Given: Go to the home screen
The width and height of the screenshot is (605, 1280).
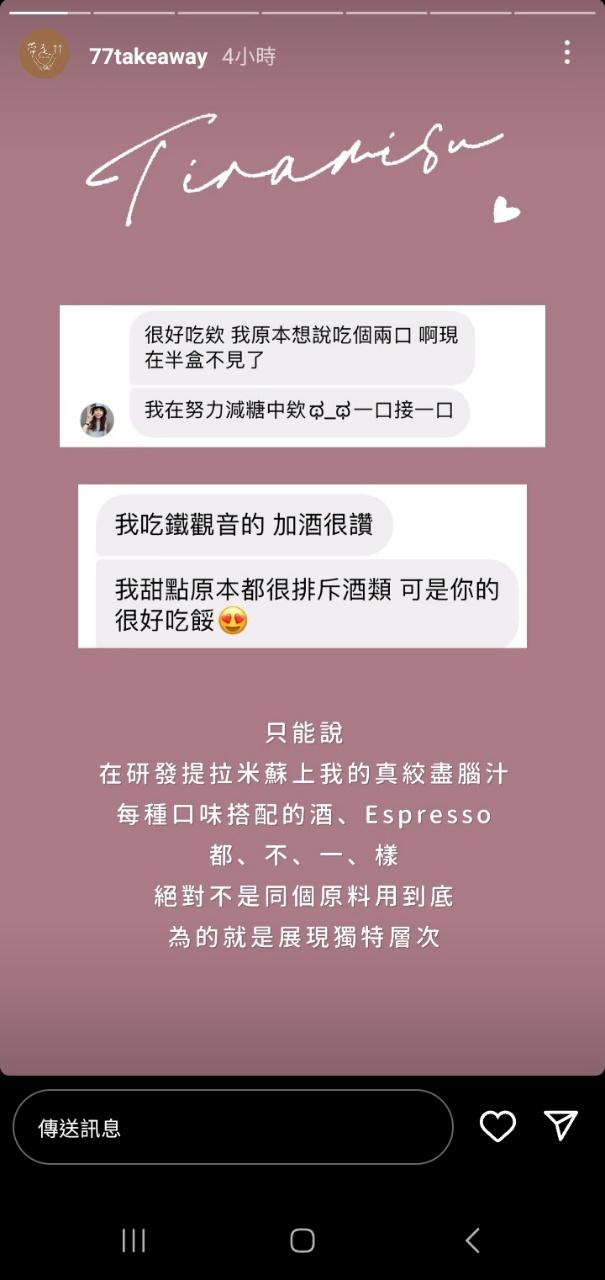Looking at the screenshot, I should coord(302,1241).
